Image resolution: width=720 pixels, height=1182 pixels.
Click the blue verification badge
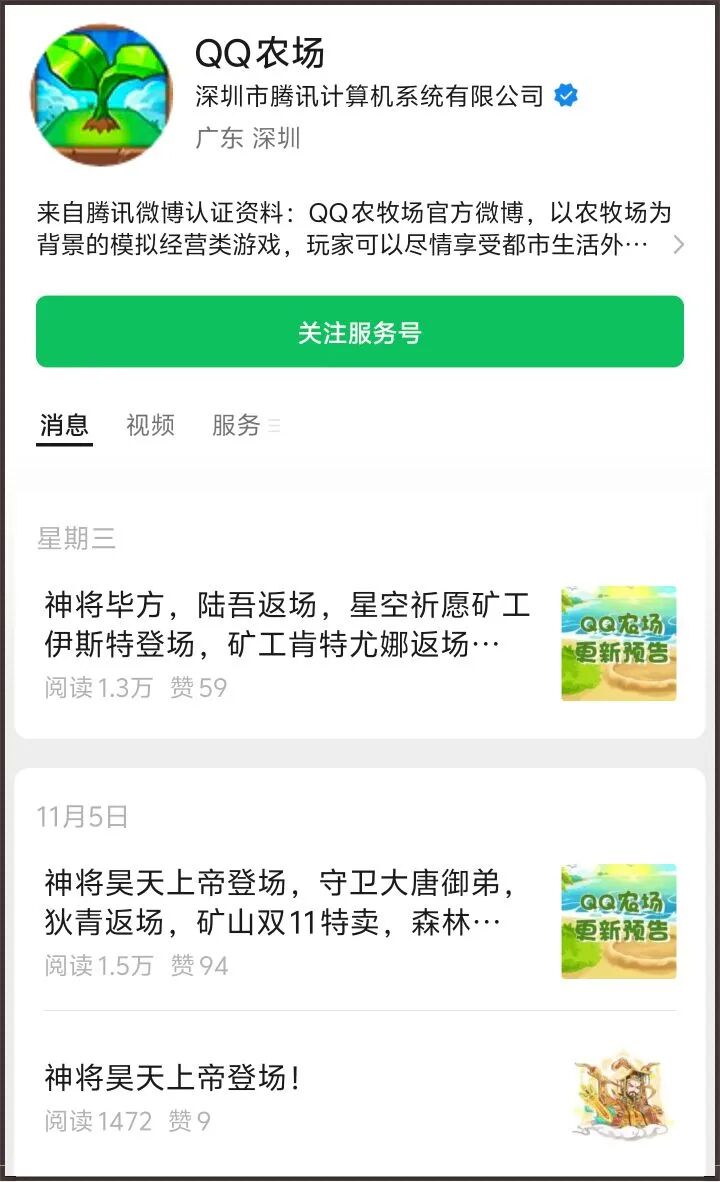pyautogui.click(x=567, y=96)
